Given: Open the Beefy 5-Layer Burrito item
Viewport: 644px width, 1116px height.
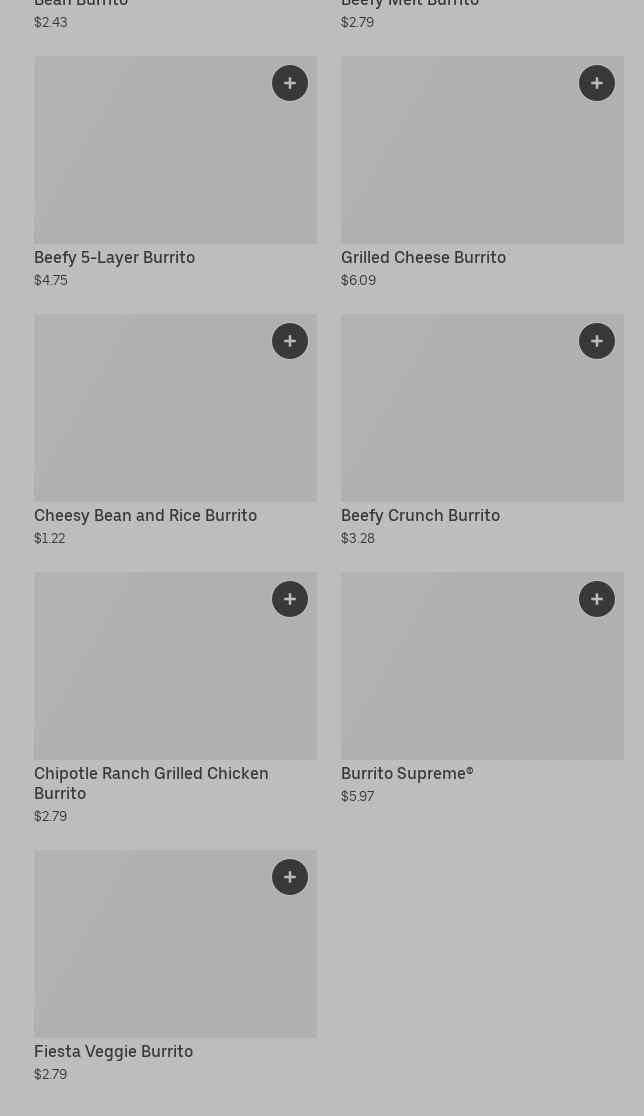Looking at the screenshot, I should click(x=175, y=173).
